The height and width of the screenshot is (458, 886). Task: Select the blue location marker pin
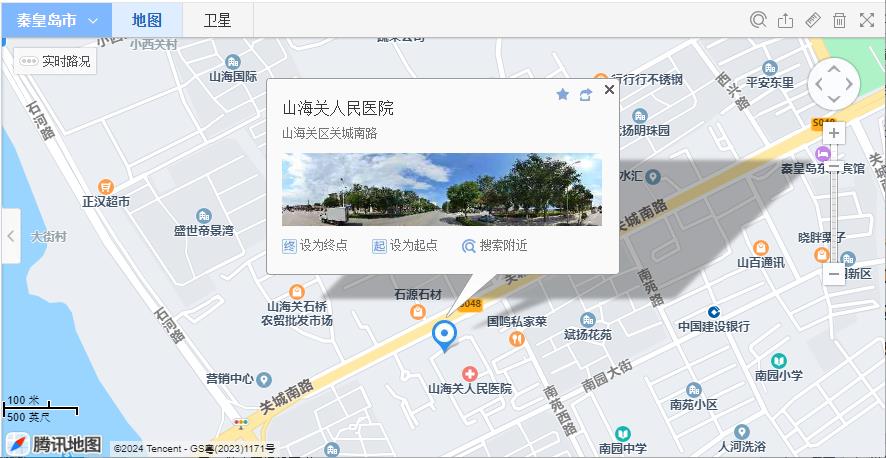pyautogui.click(x=443, y=334)
